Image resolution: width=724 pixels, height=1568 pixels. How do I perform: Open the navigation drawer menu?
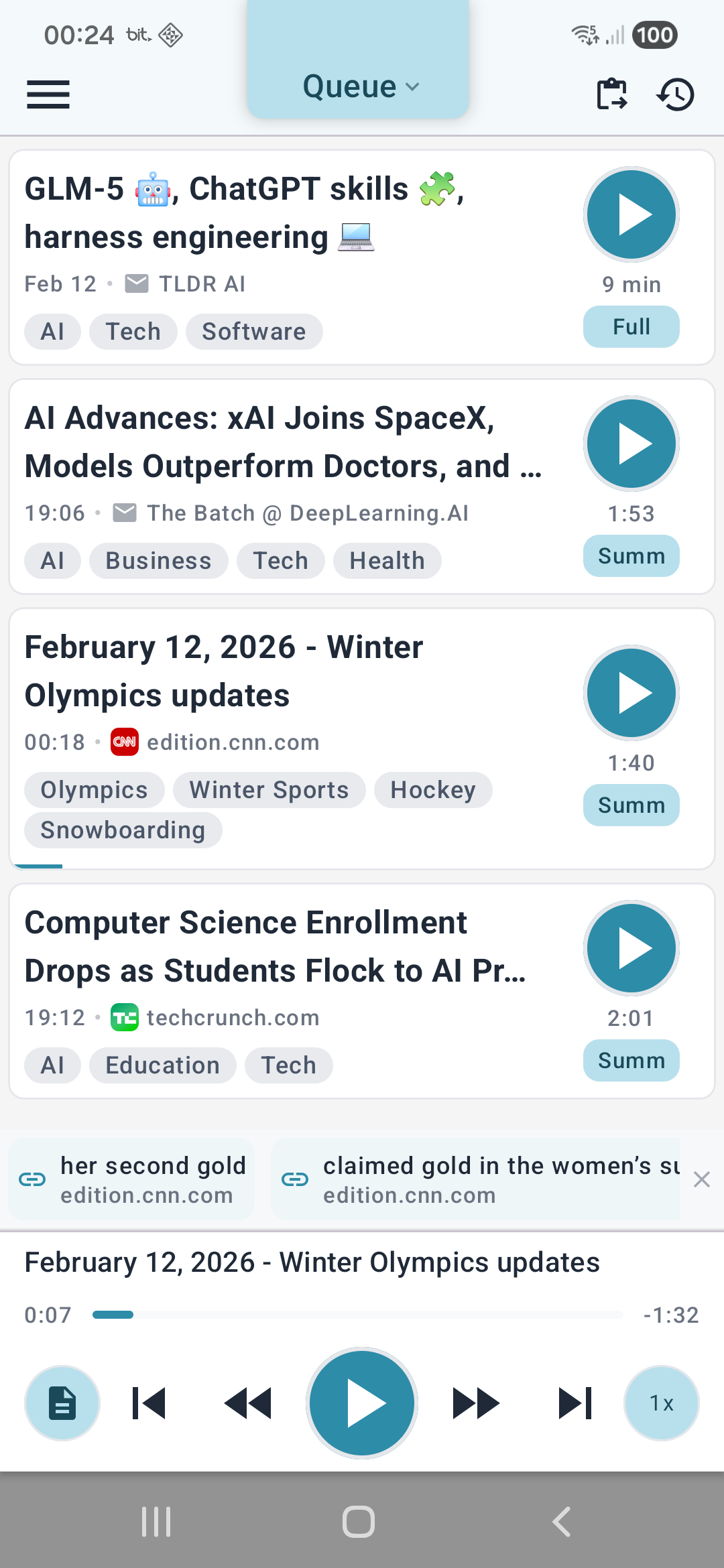click(48, 94)
